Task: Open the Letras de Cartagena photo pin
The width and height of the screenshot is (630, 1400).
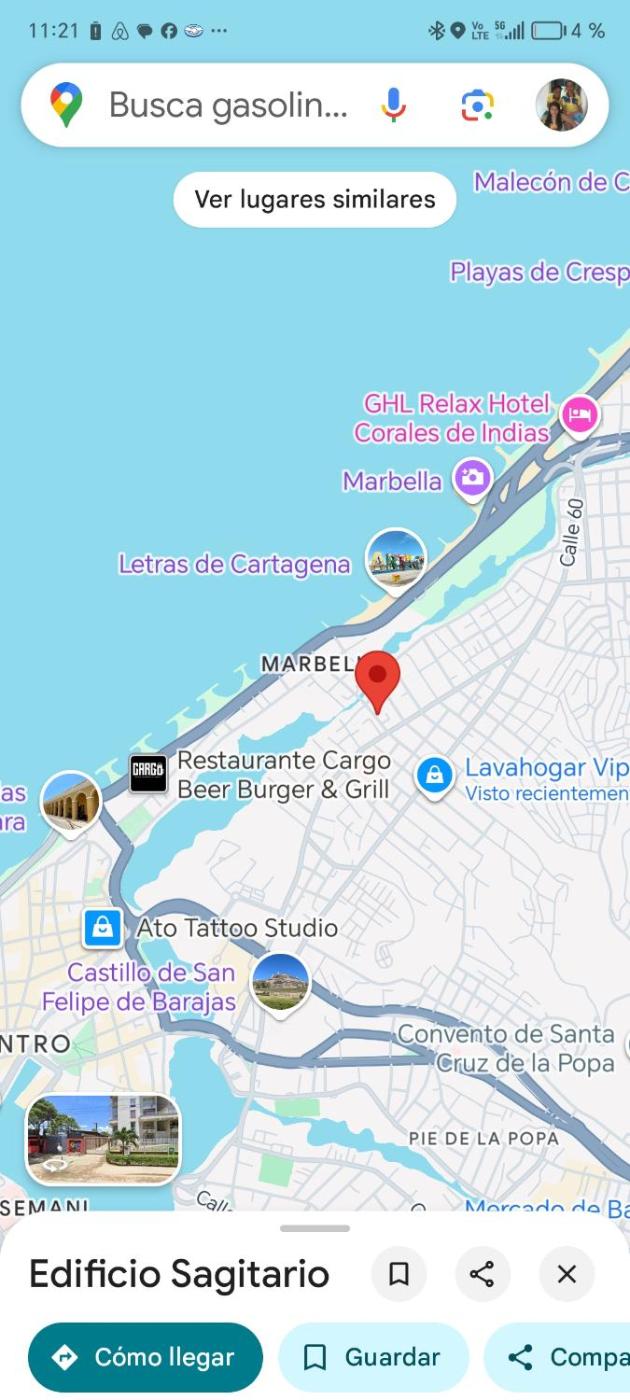Action: tap(395, 559)
